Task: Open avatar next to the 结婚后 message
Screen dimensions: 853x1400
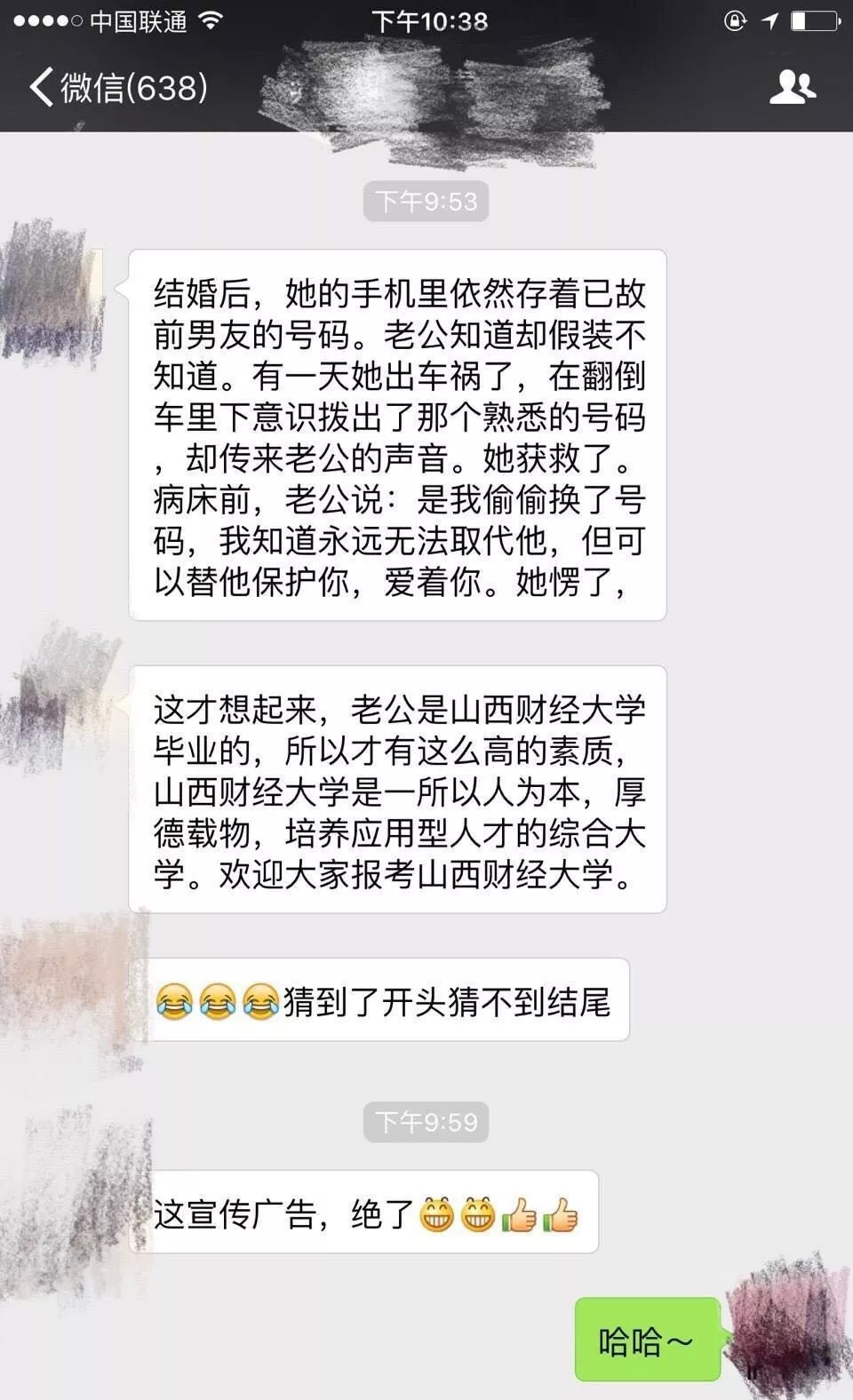Action: tap(55, 291)
